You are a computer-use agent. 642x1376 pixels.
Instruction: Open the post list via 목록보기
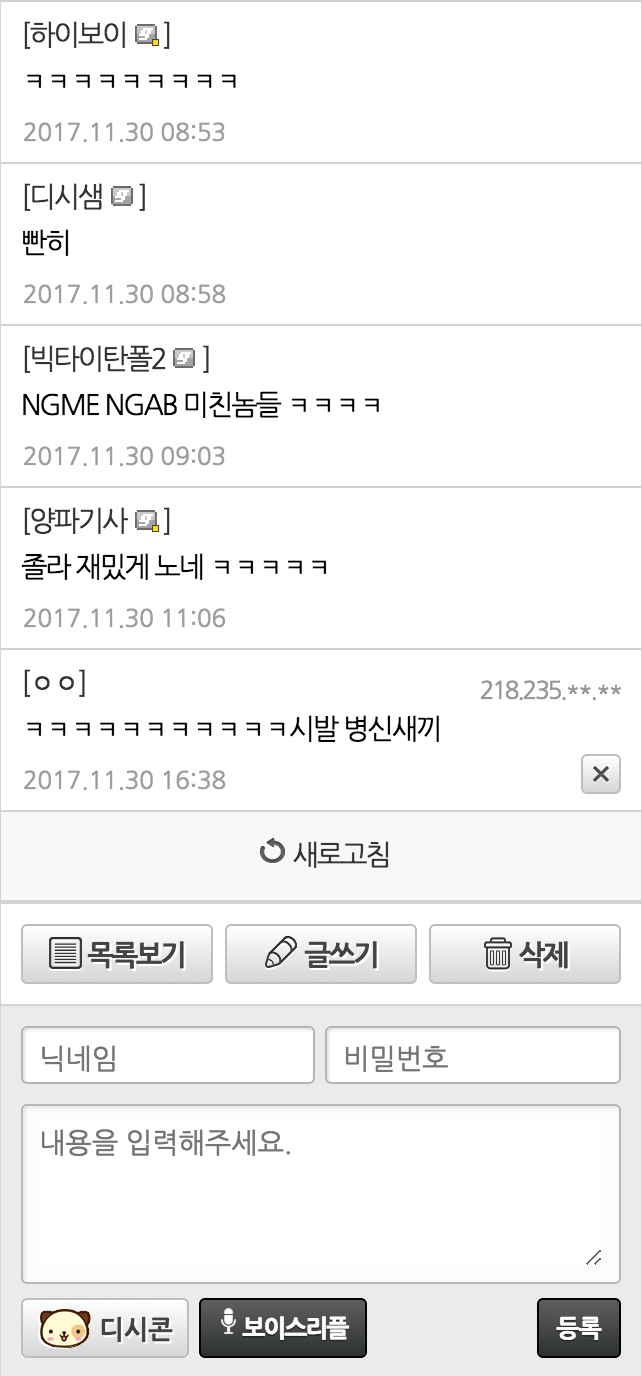click(117, 954)
